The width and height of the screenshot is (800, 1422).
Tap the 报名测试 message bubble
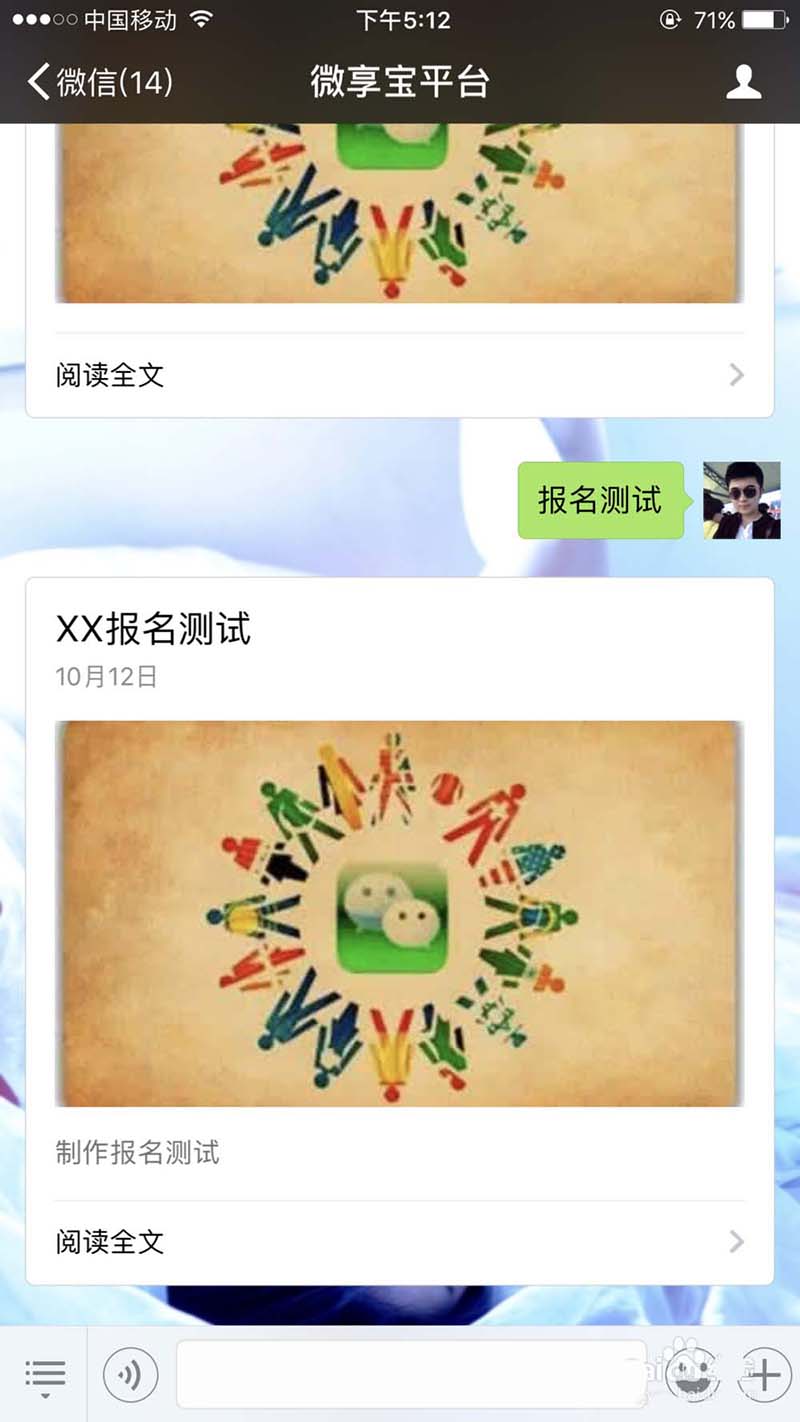[600, 501]
